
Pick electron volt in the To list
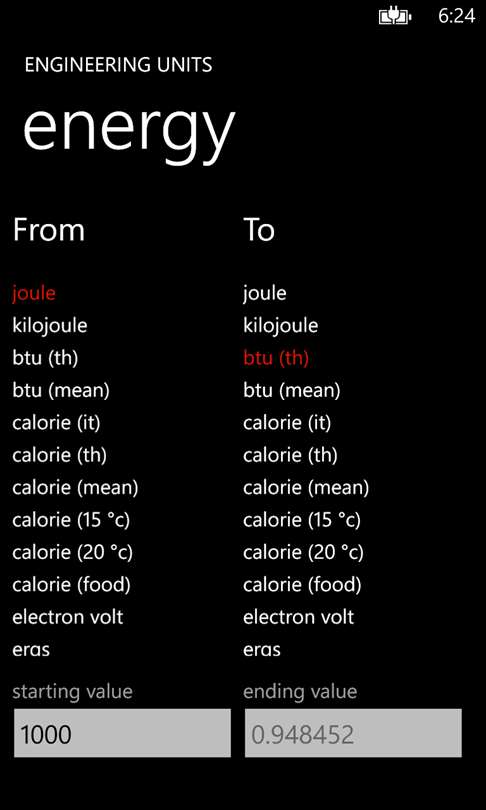tap(299, 617)
